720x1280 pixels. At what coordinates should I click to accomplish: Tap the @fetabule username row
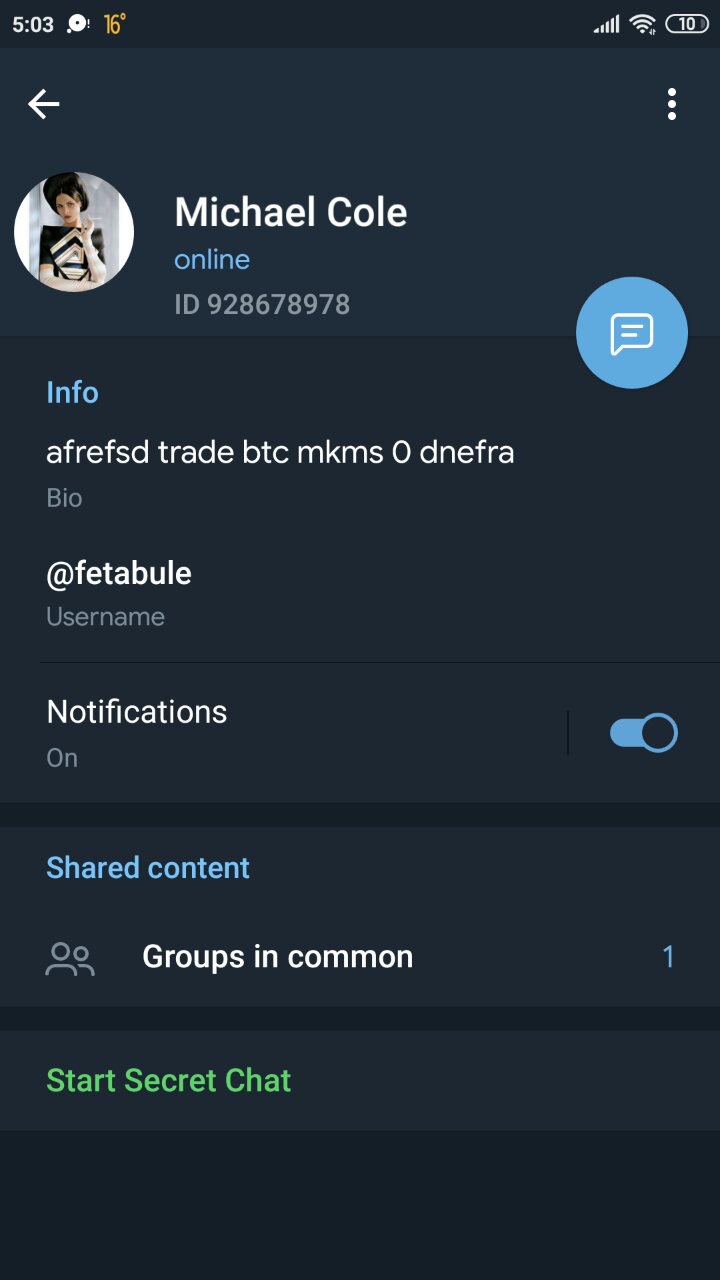pos(360,594)
